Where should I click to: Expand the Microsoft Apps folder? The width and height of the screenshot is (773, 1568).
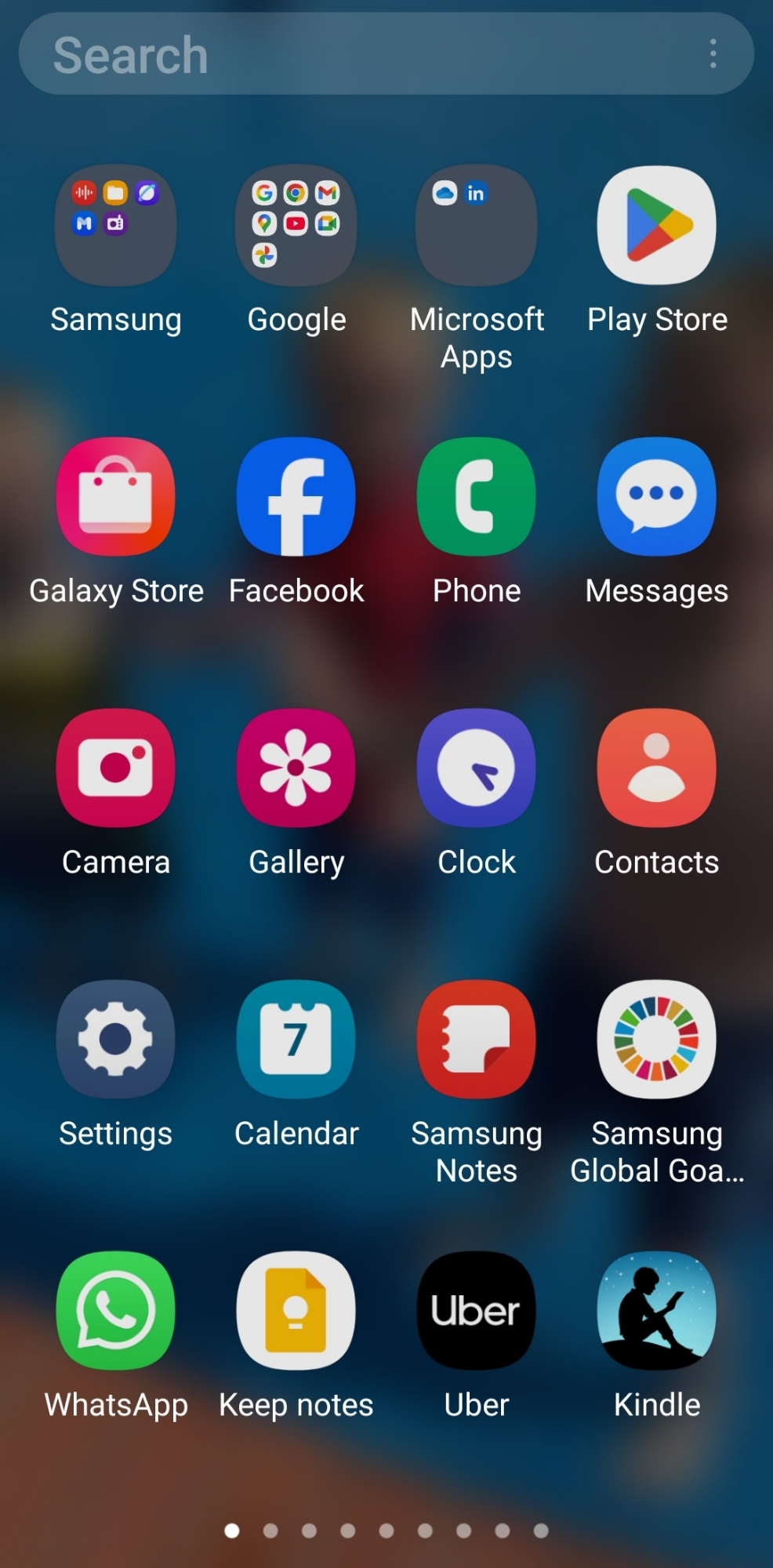point(477,226)
